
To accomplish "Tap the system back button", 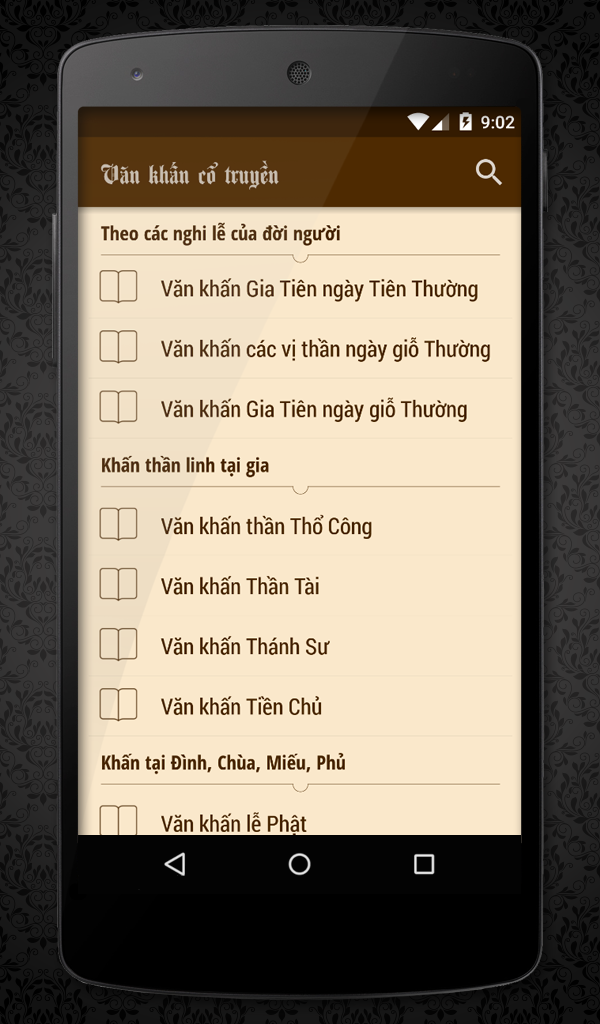I will [x=175, y=864].
